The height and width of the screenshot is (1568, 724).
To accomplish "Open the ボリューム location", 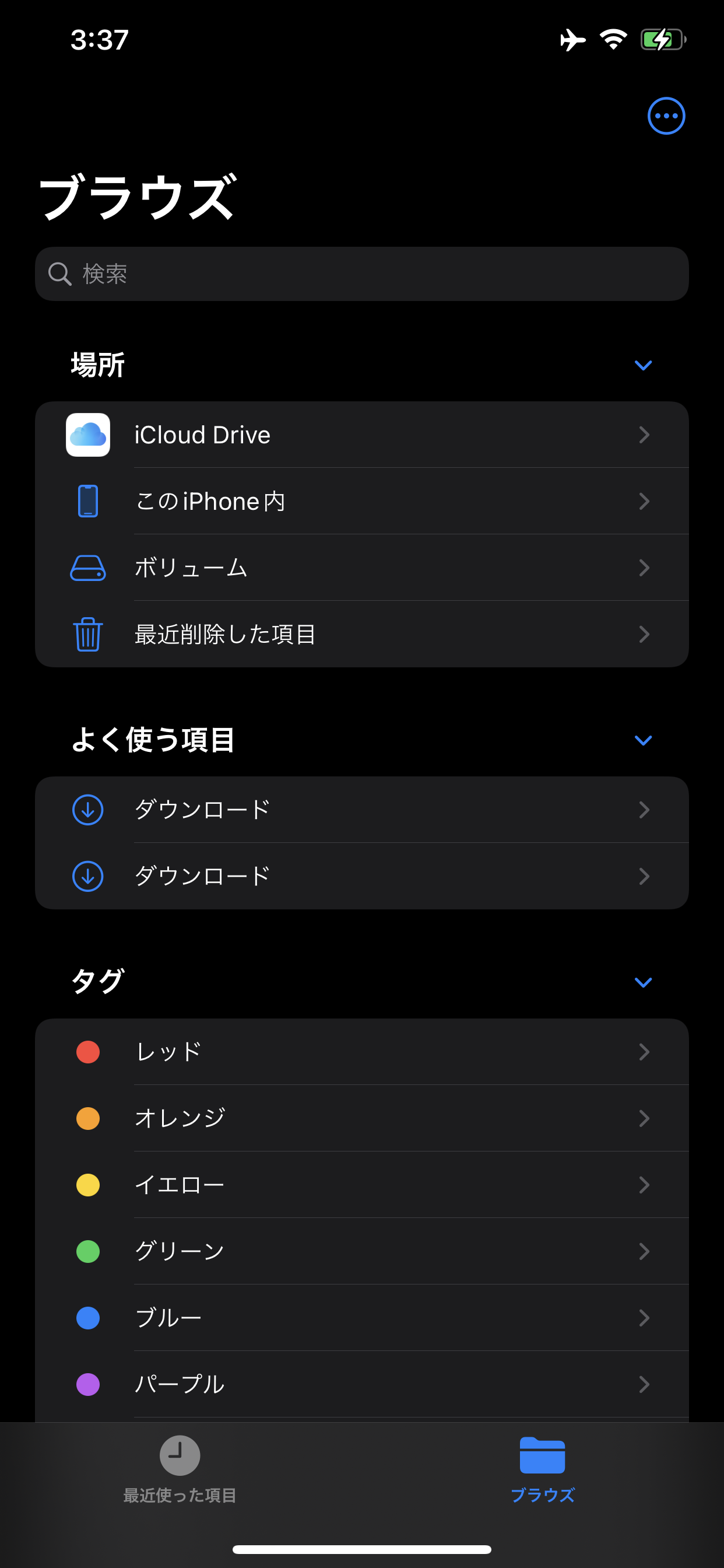I will [361, 568].
